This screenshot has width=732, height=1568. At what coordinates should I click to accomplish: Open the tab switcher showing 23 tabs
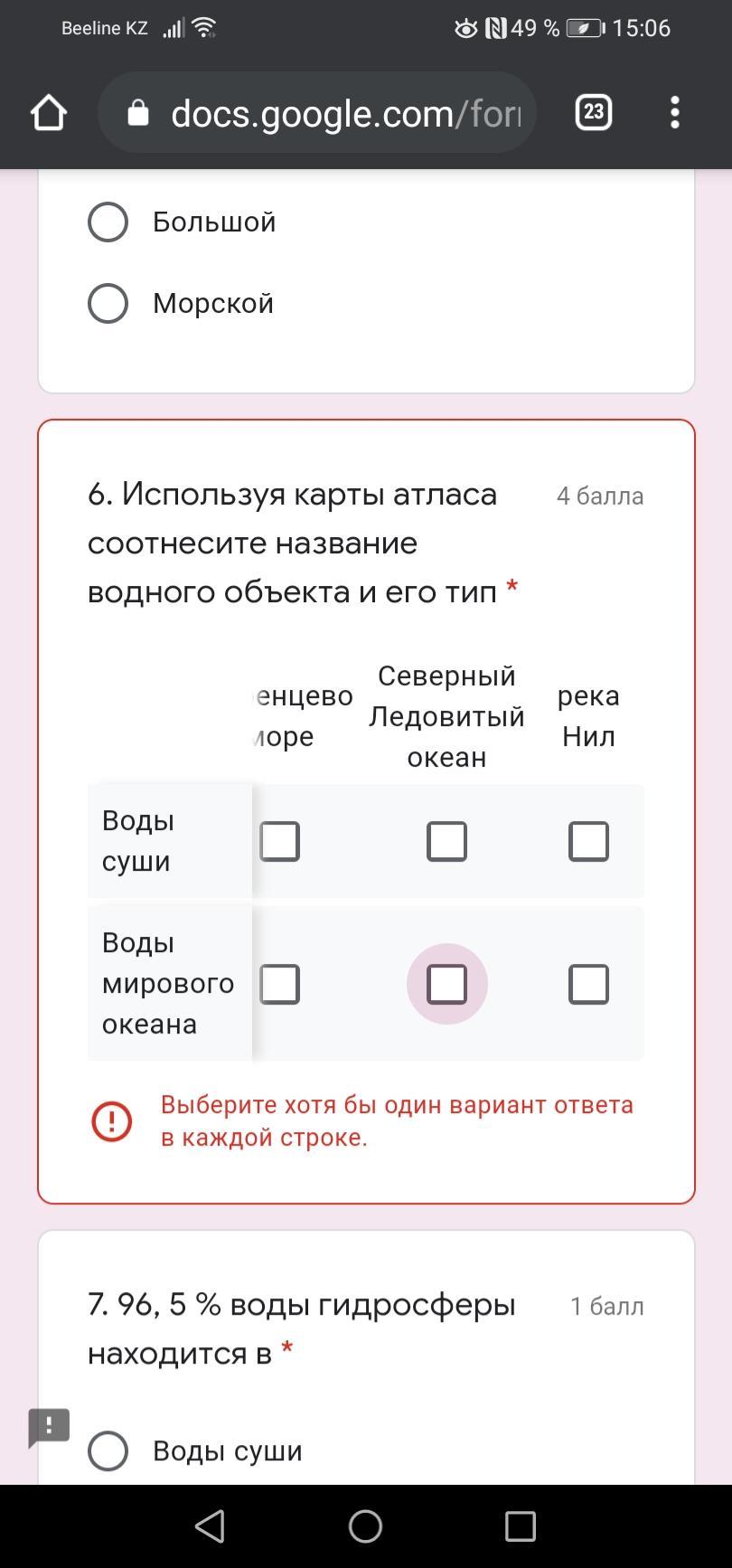(x=593, y=112)
